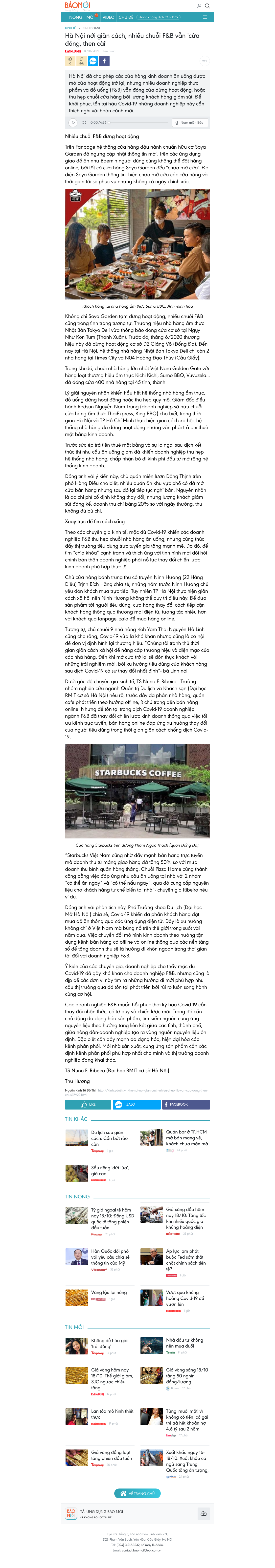Open the hamburger menu in nav bar
This screenshot has height=1568, width=275.
tap(204, 17)
